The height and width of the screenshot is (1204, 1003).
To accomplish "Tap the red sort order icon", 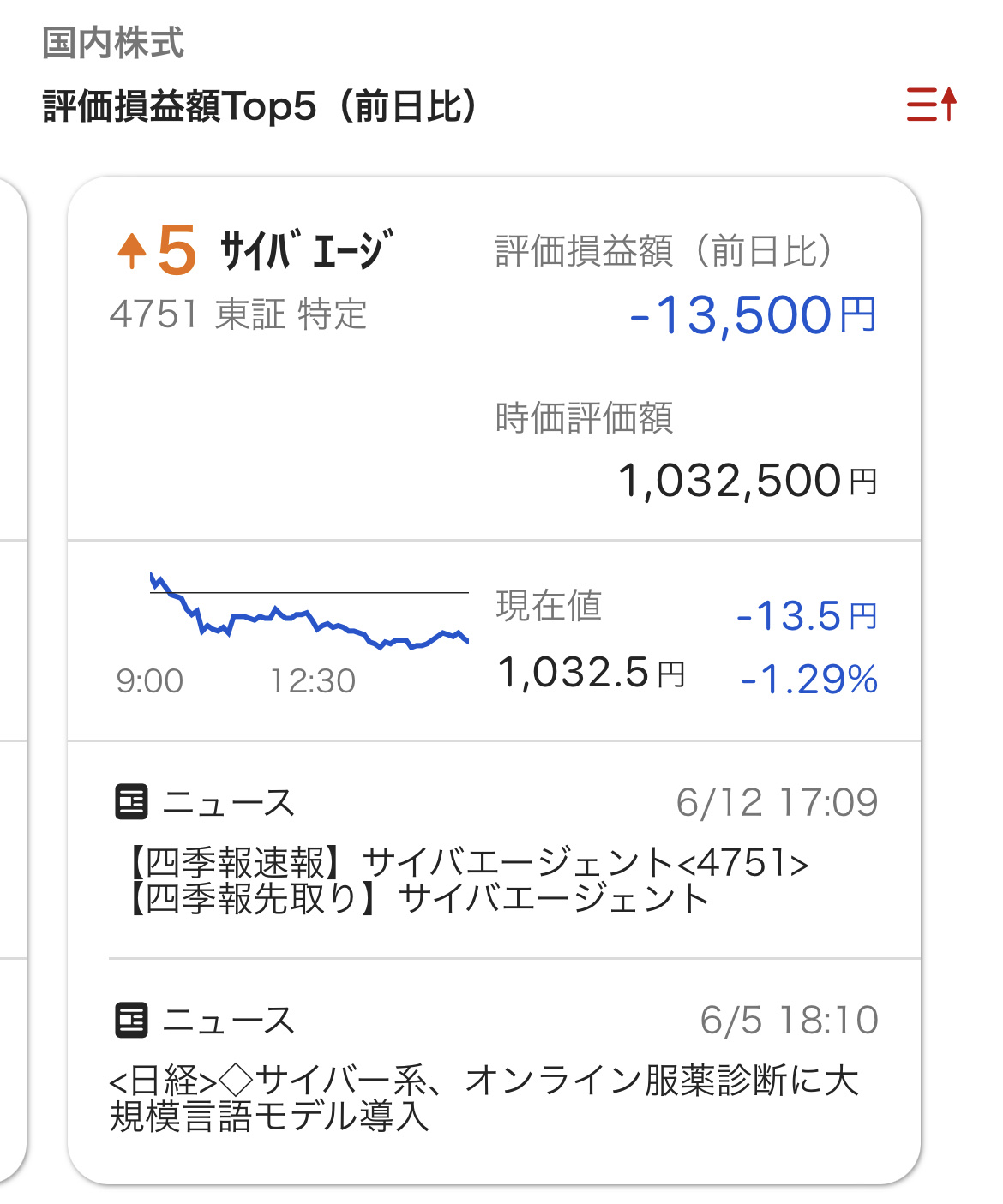I will (x=932, y=105).
